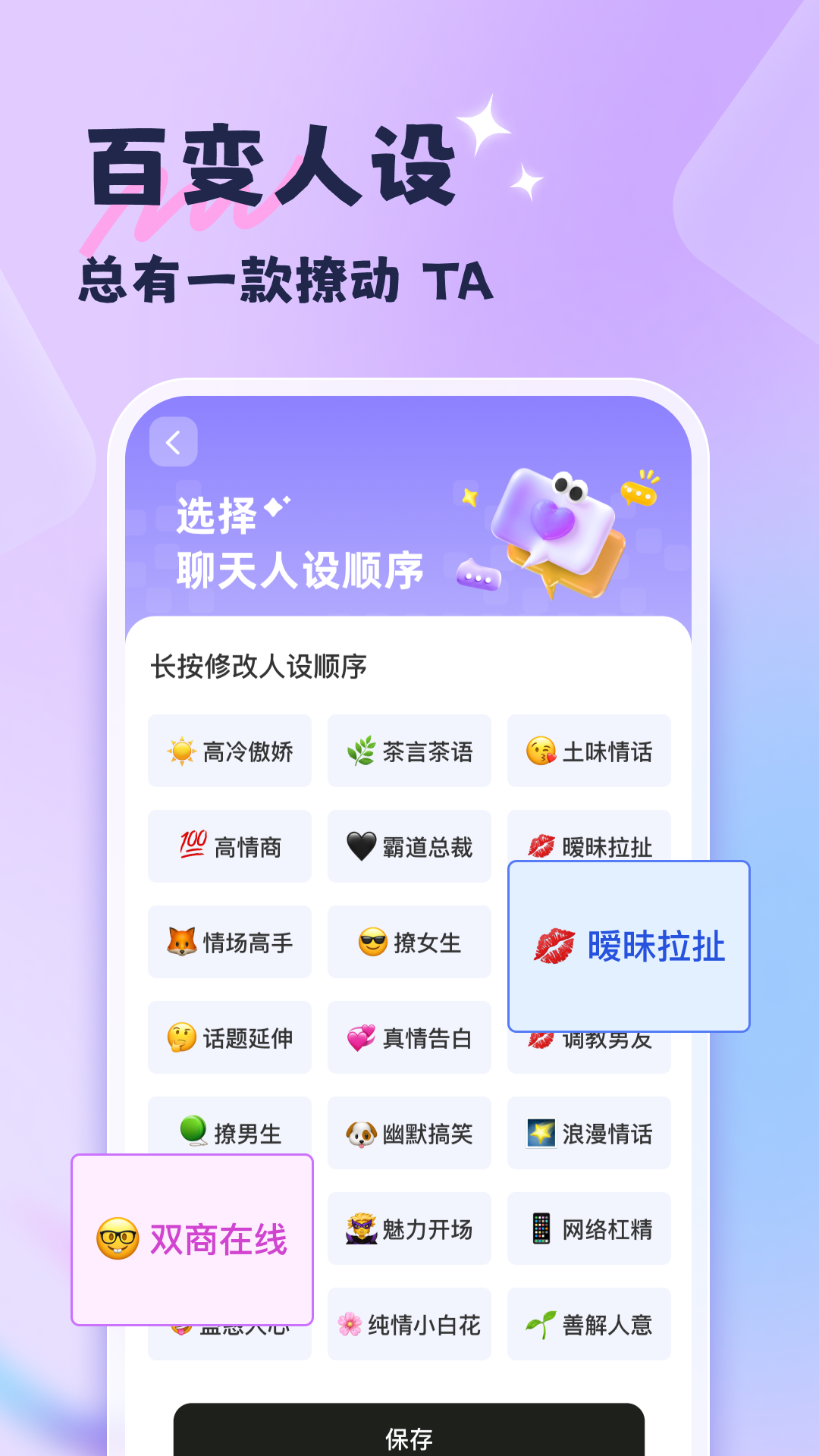
Task: Select the thinking face 话题延伸 persona
Action: [229, 1038]
